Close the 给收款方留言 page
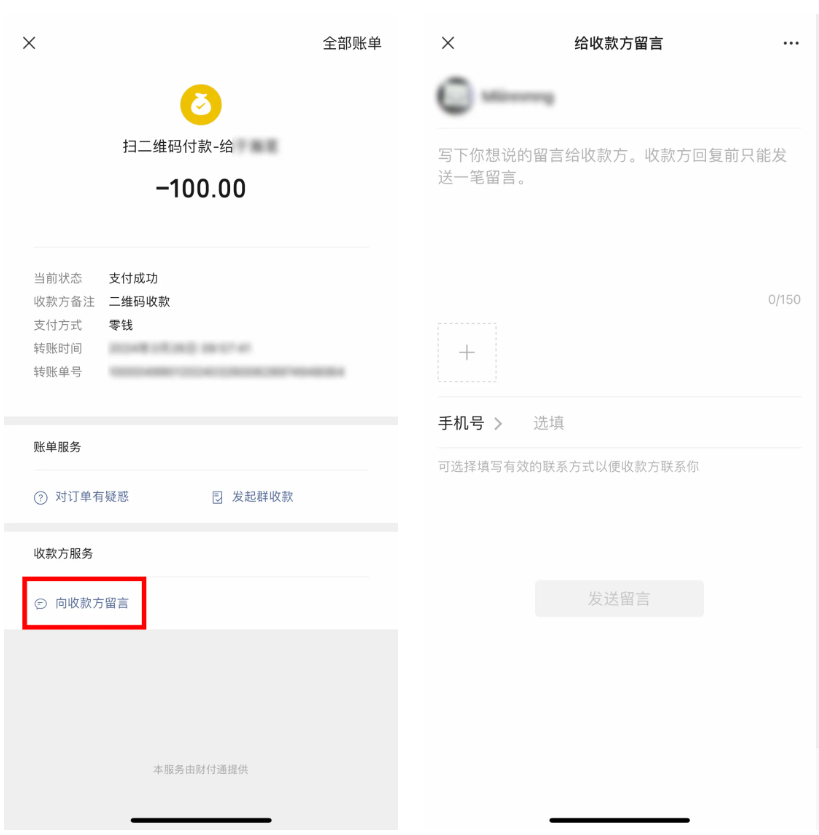 447,43
